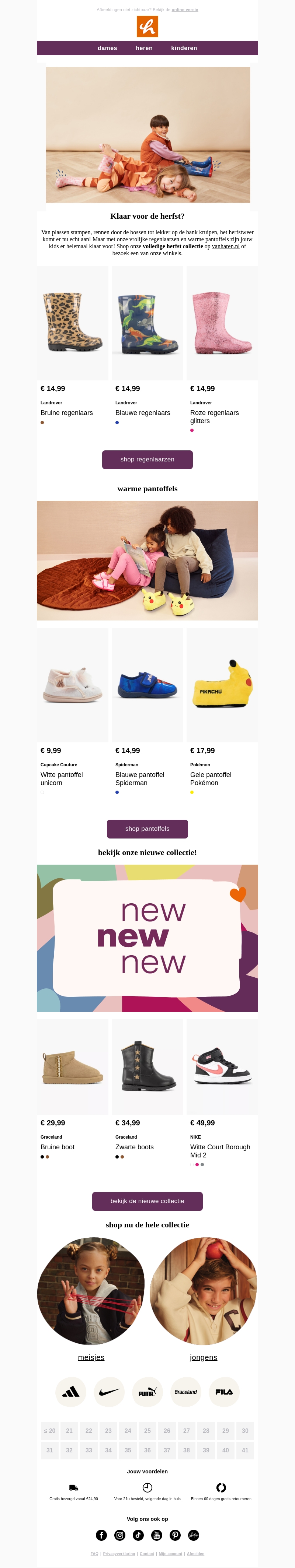Screen dimensions: 295x1568
Task: Tap the shop regenlaarzen button
Action: [147, 460]
